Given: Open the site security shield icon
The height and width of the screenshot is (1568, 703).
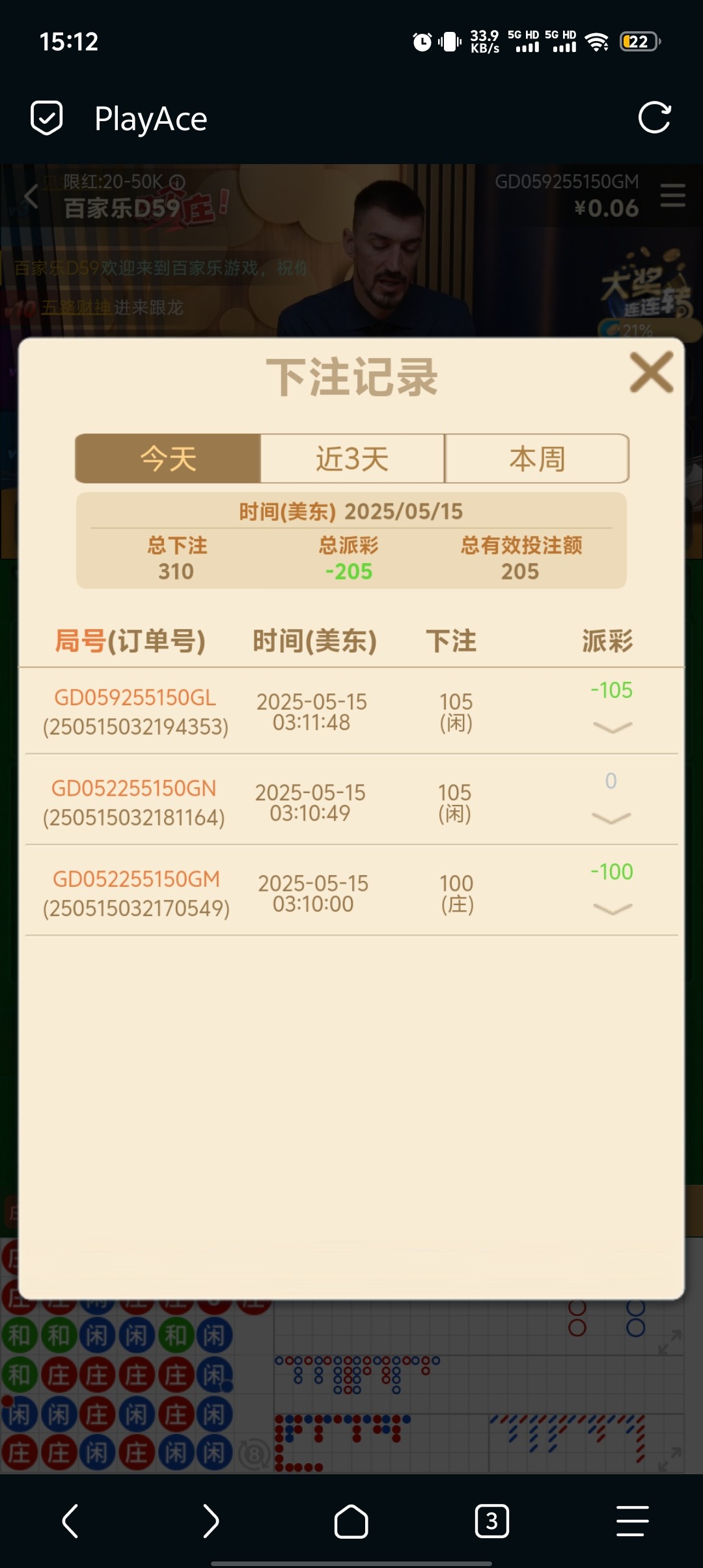Looking at the screenshot, I should tap(47, 119).
